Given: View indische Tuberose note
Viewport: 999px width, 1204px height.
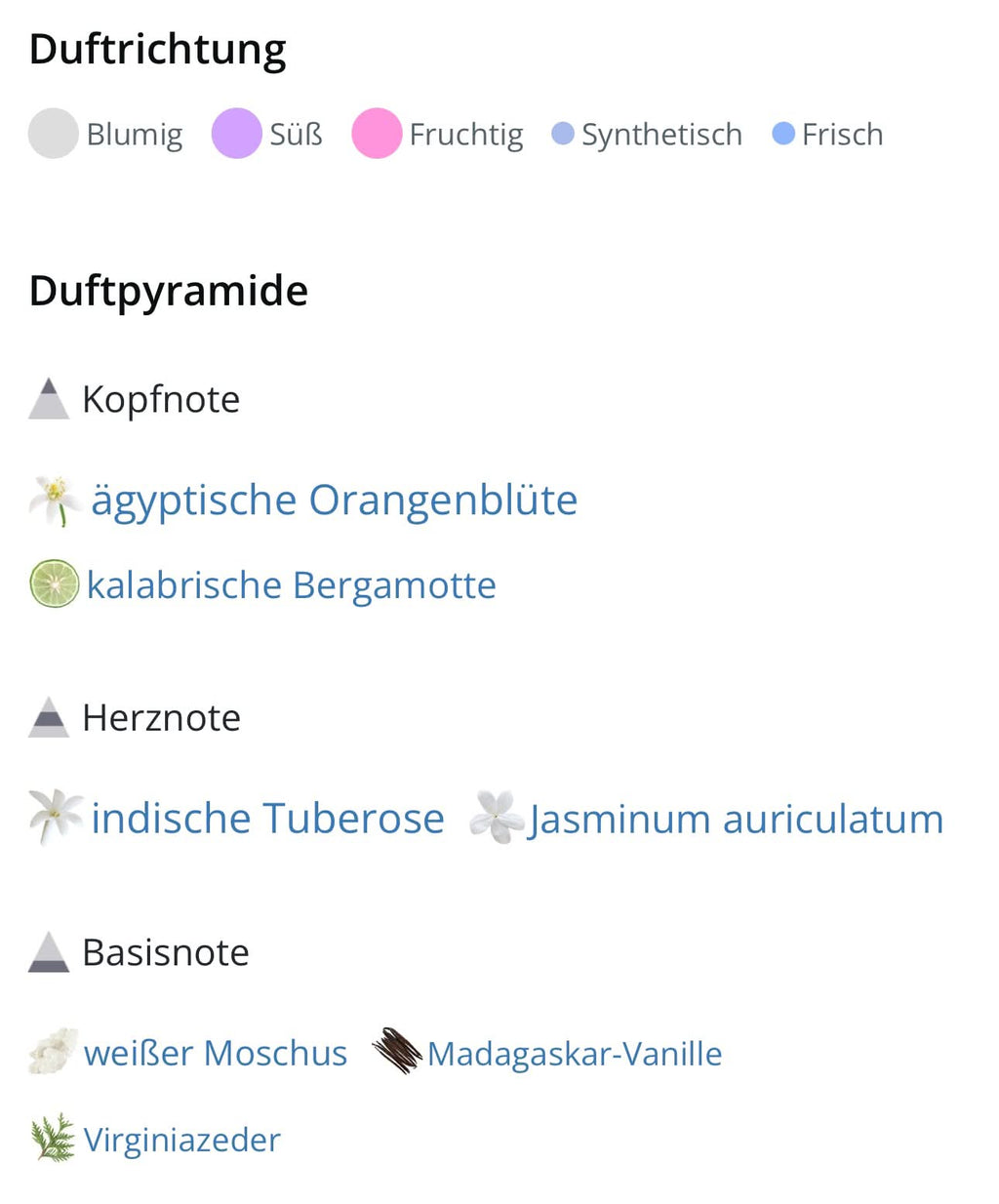Looking at the screenshot, I should coord(267,819).
